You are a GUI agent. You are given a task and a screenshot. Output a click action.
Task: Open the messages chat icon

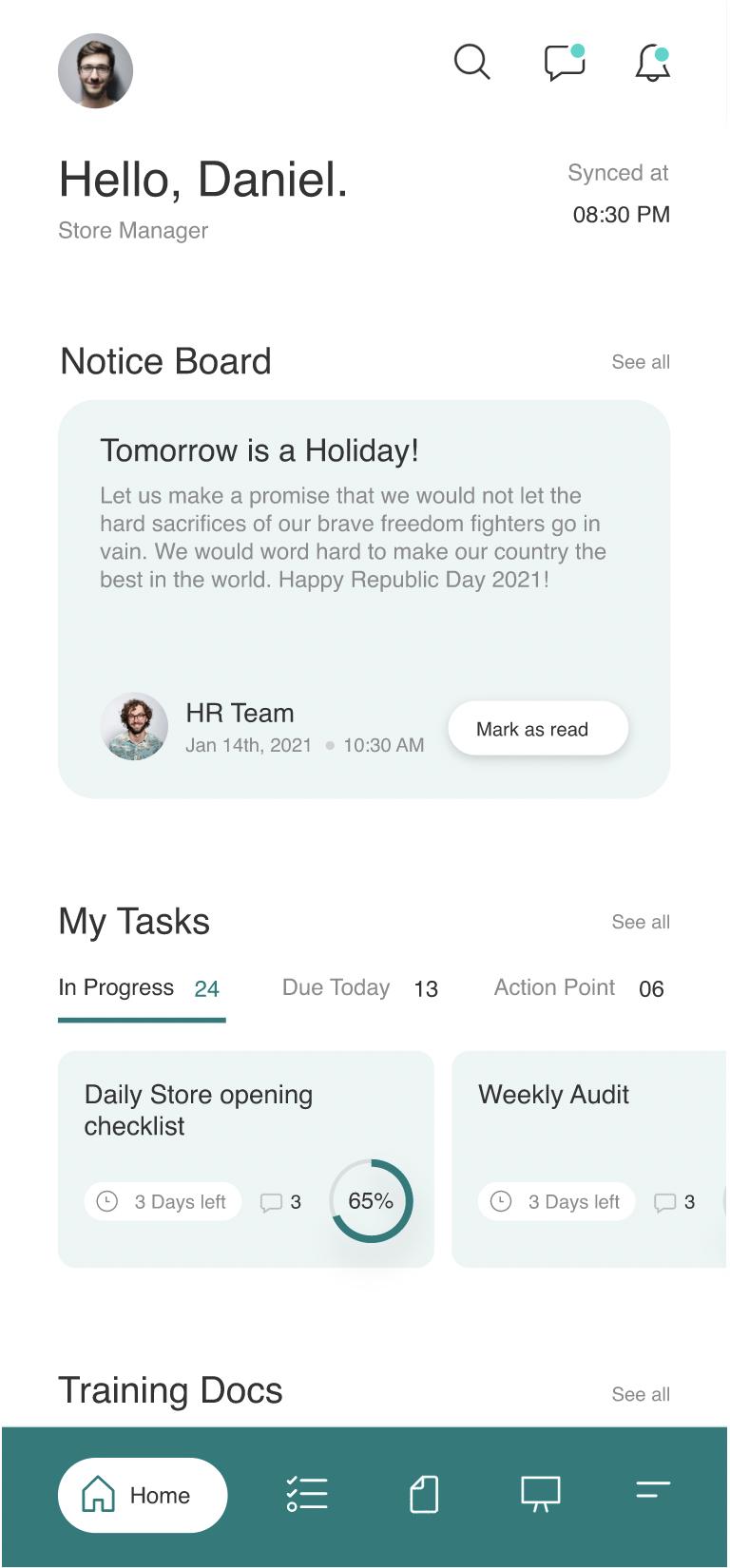pos(565,62)
